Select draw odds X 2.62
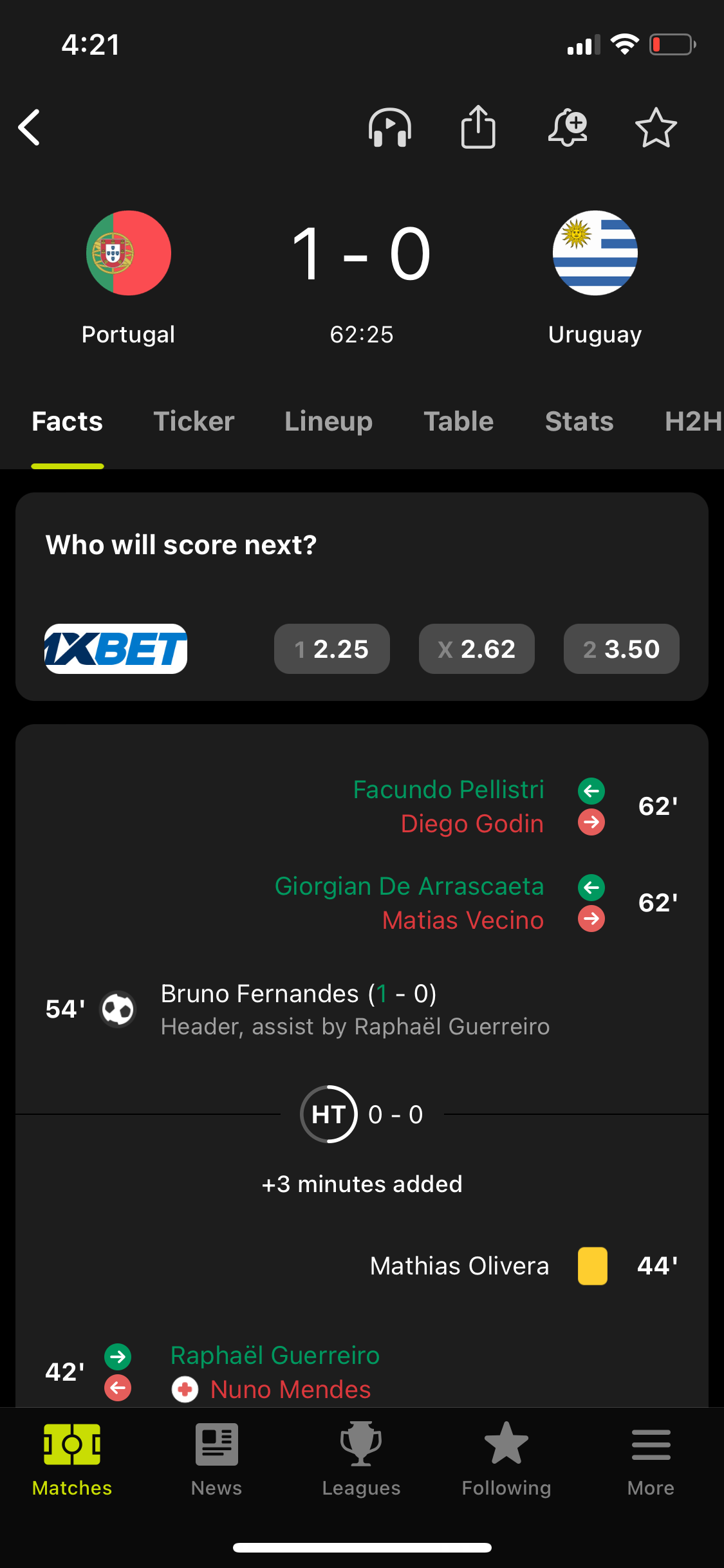Image resolution: width=724 pixels, height=1568 pixels. 477,649
